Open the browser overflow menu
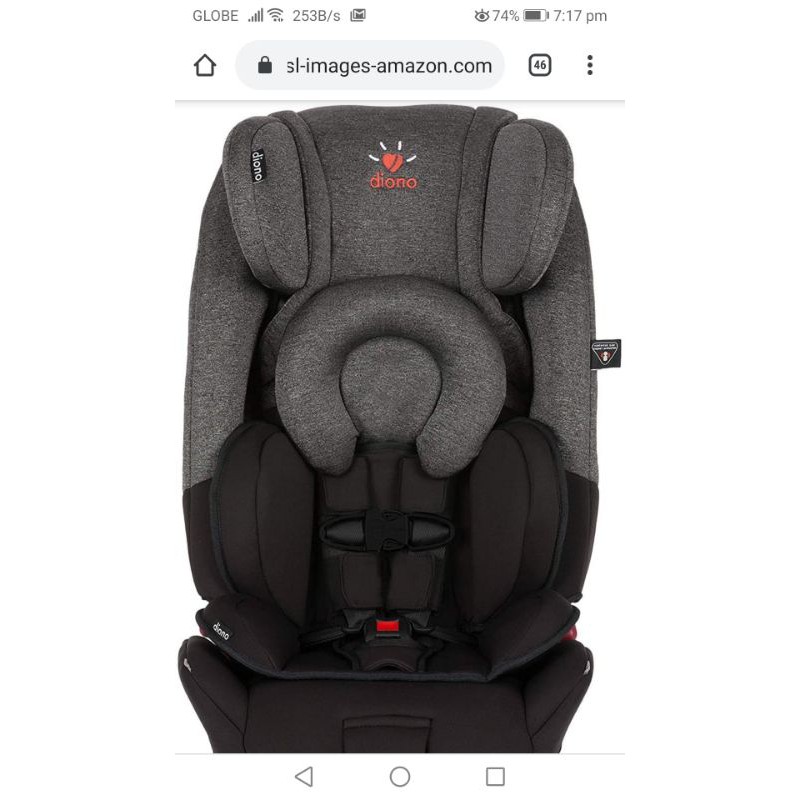The width and height of the screenshot is (800, 800). tap(590, 65)
